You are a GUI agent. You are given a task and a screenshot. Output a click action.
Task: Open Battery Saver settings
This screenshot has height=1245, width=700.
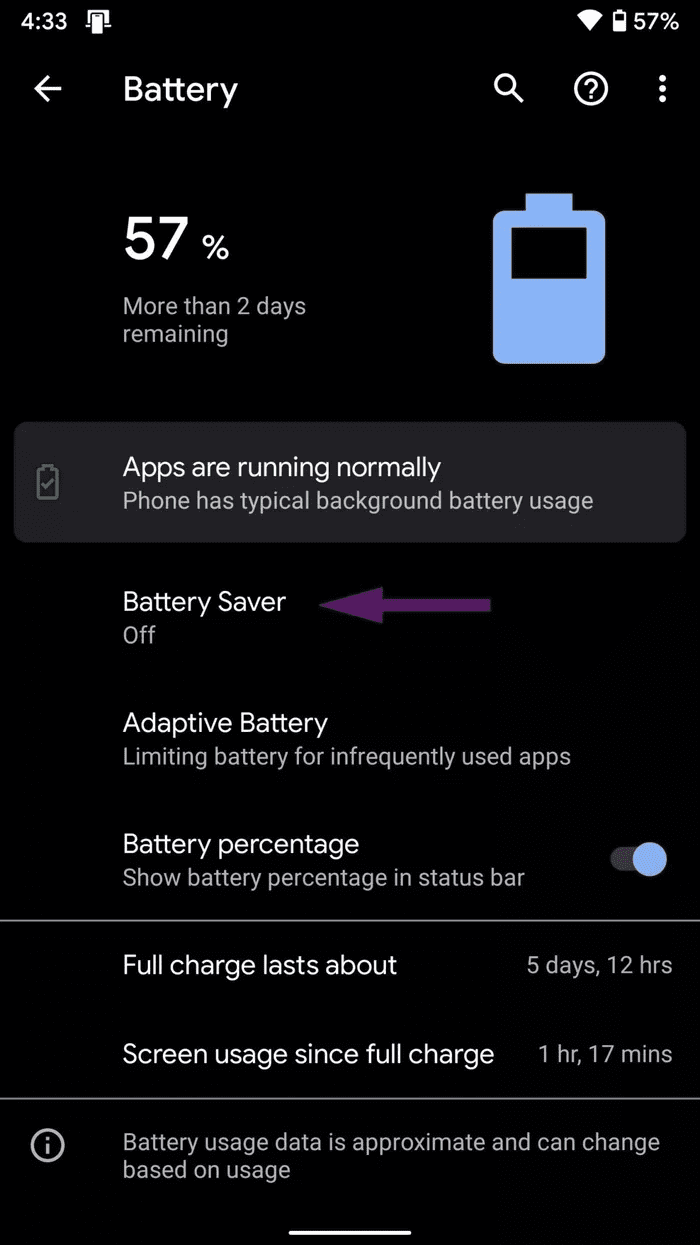350,617
